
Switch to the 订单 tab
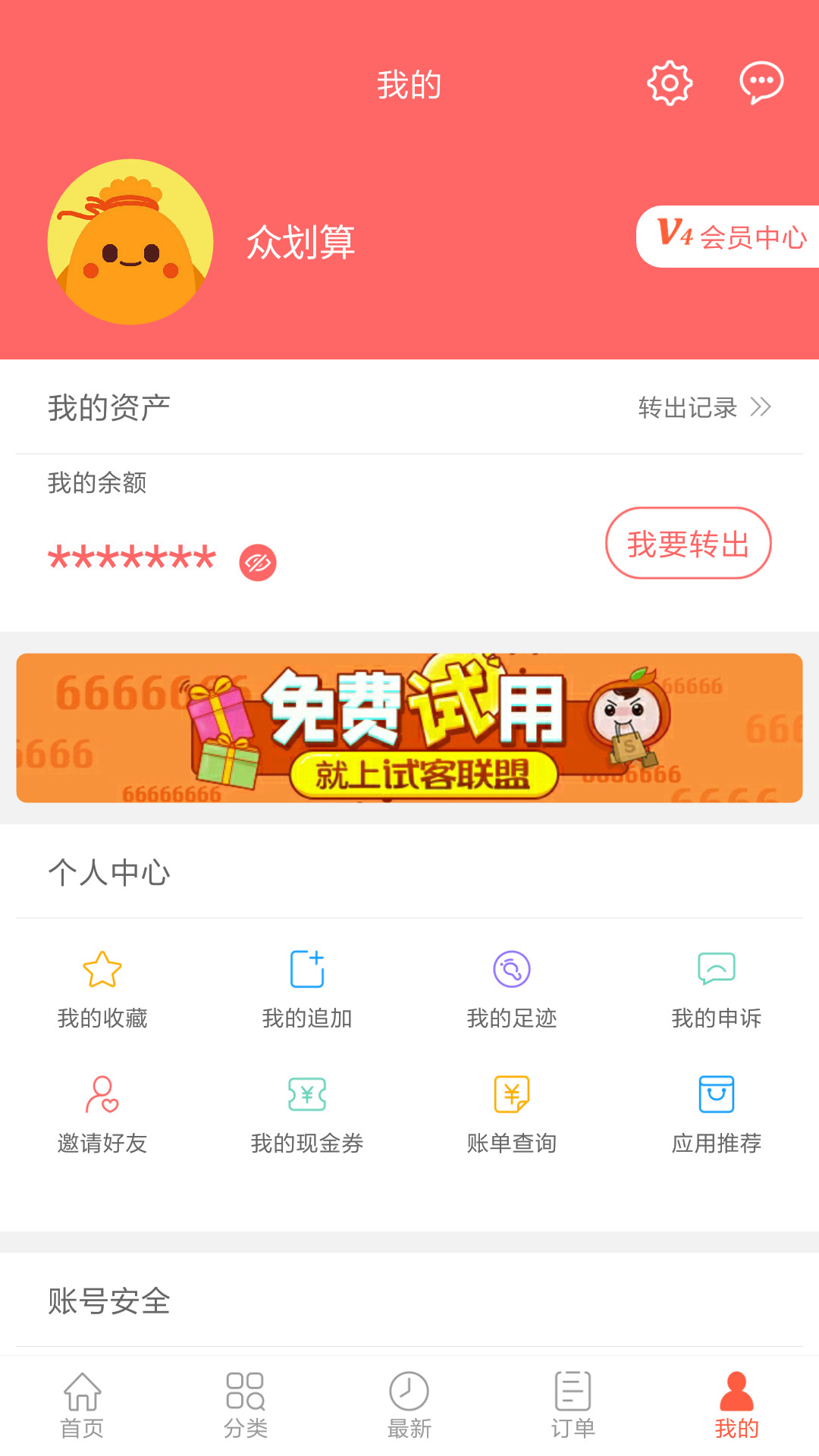pyautogui.click(x=573, y=1405)
